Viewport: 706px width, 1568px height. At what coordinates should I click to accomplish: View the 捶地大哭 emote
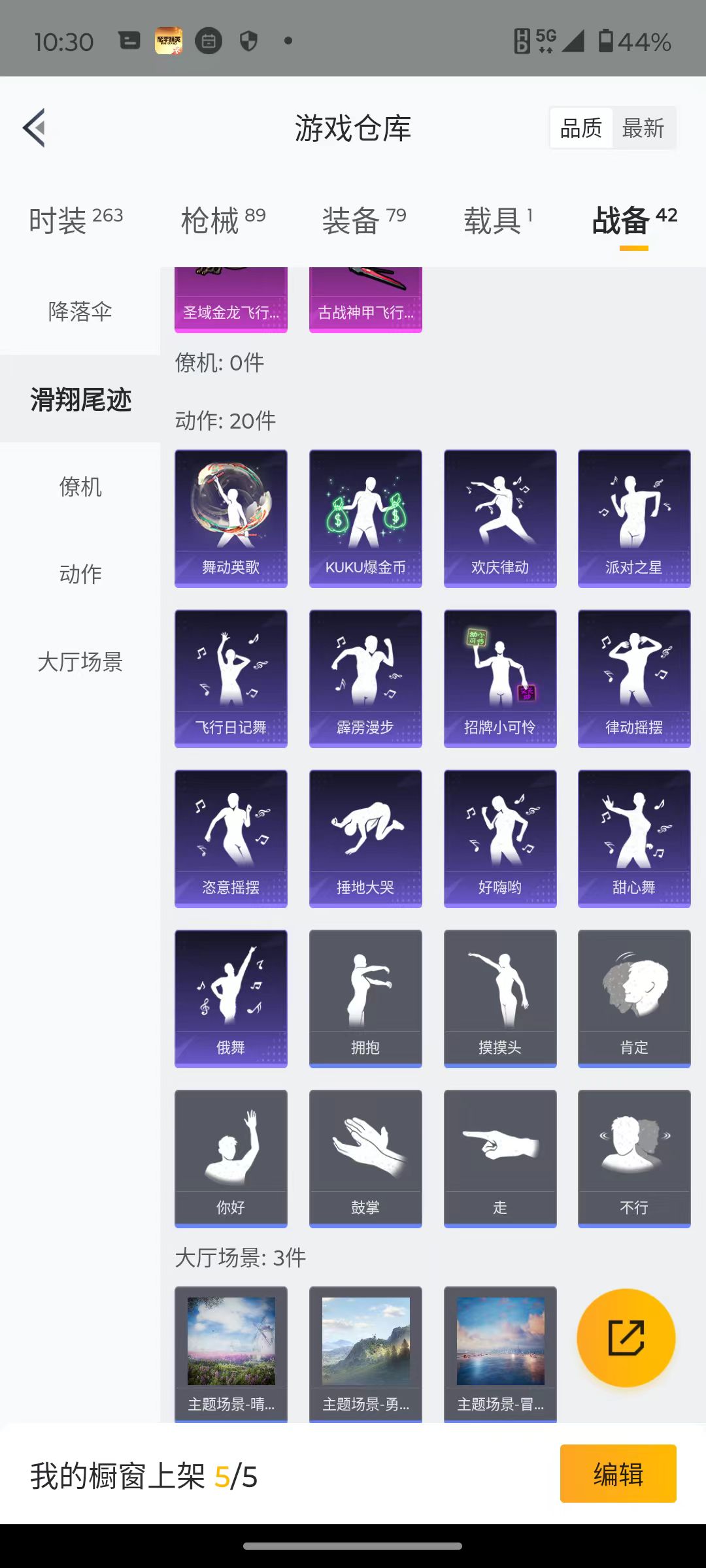[x=365, y=839]
